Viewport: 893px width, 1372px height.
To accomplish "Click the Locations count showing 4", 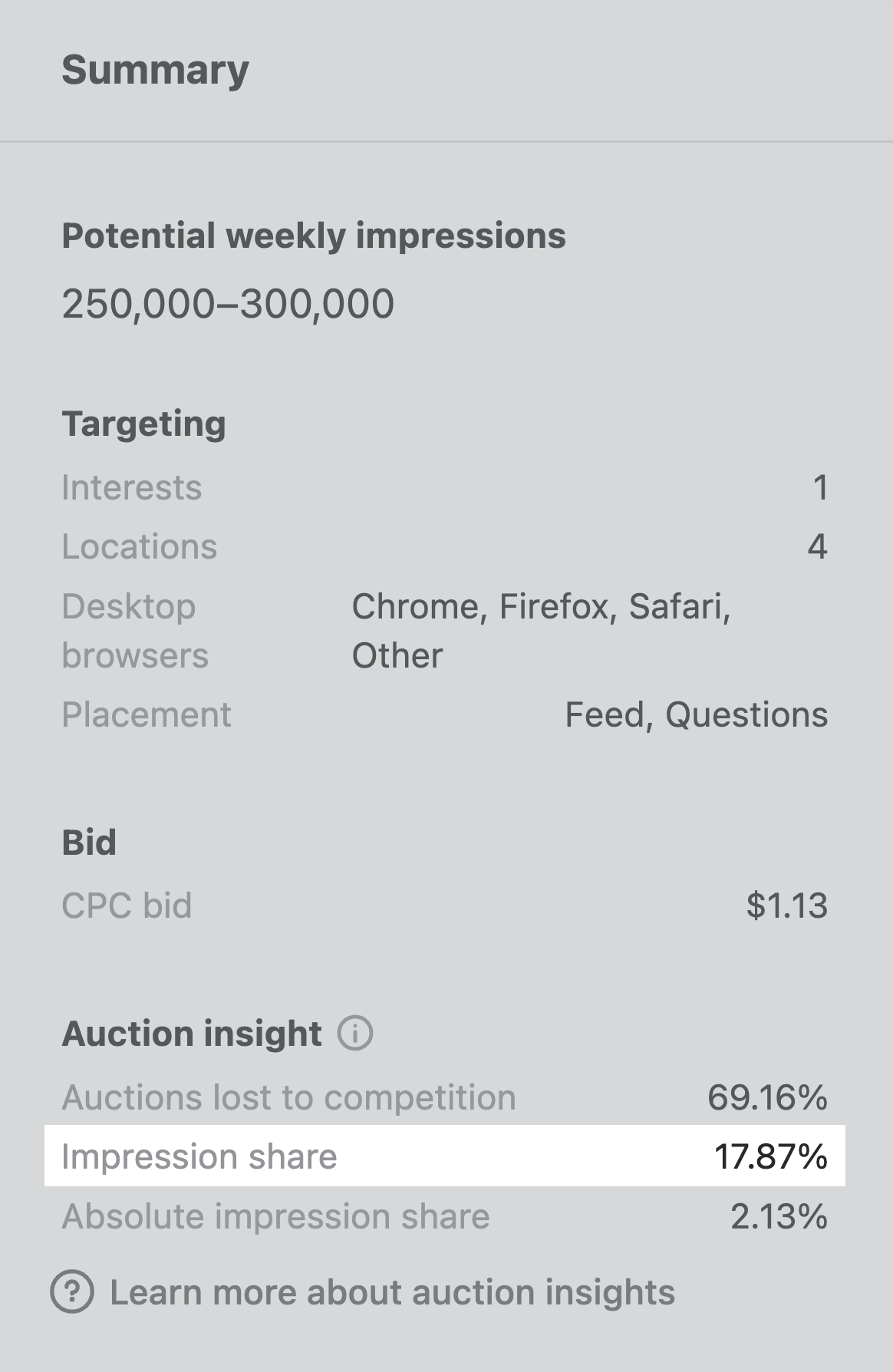I will click(819, 546).
